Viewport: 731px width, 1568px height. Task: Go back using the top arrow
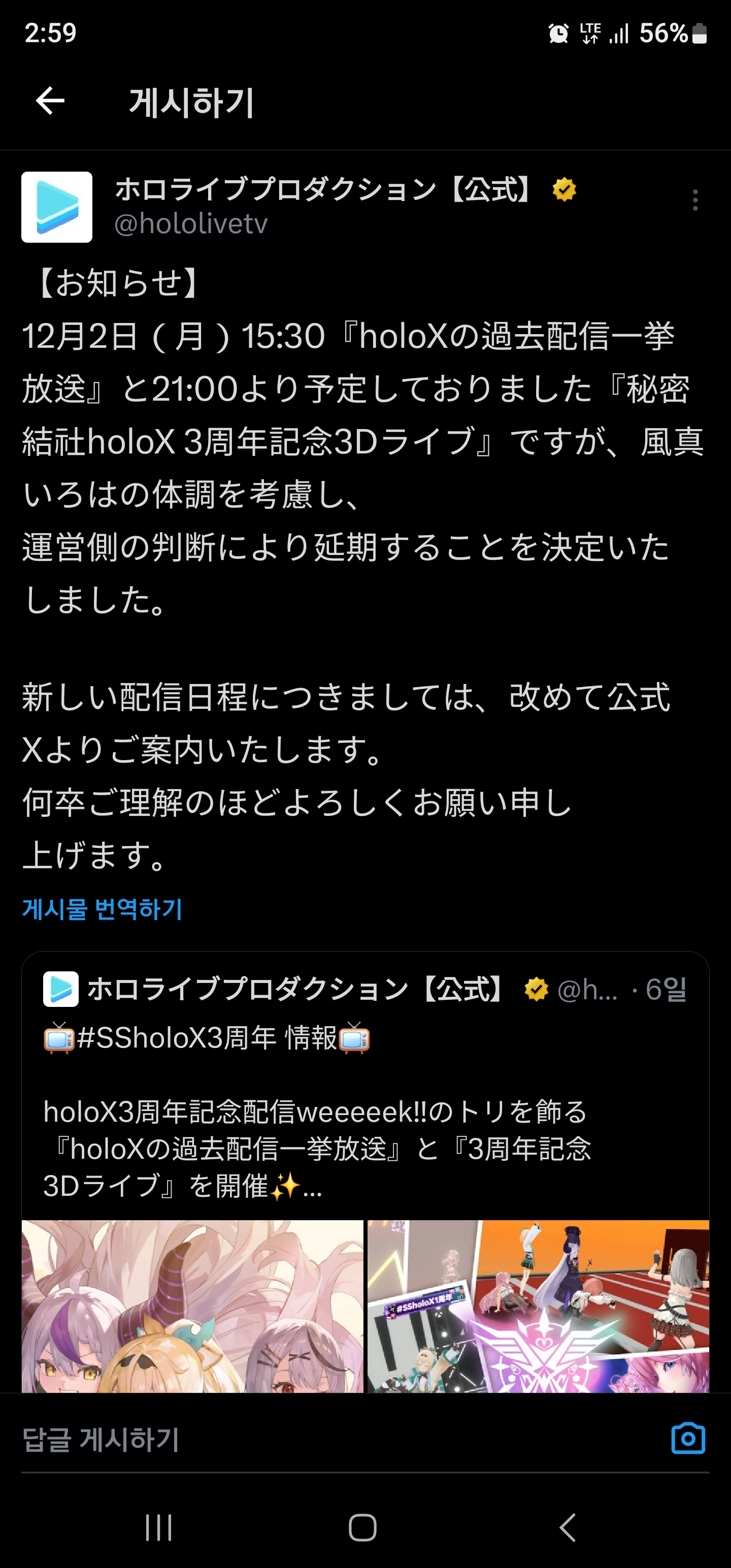pyautogui.click(x=50, y=101)
